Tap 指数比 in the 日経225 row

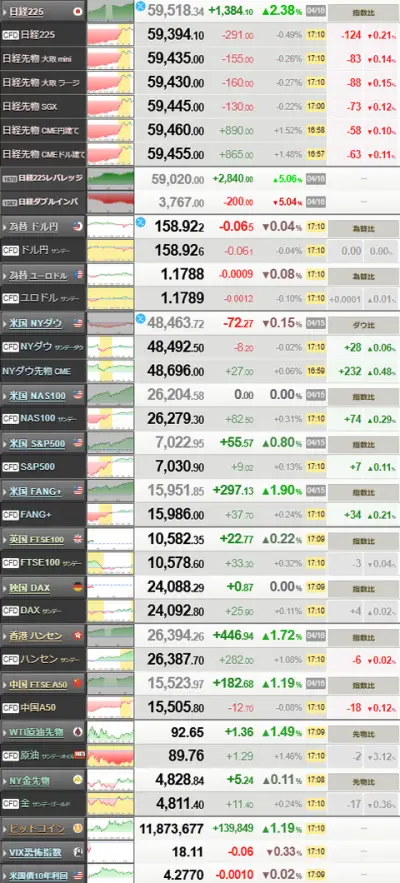coord(363,12)
